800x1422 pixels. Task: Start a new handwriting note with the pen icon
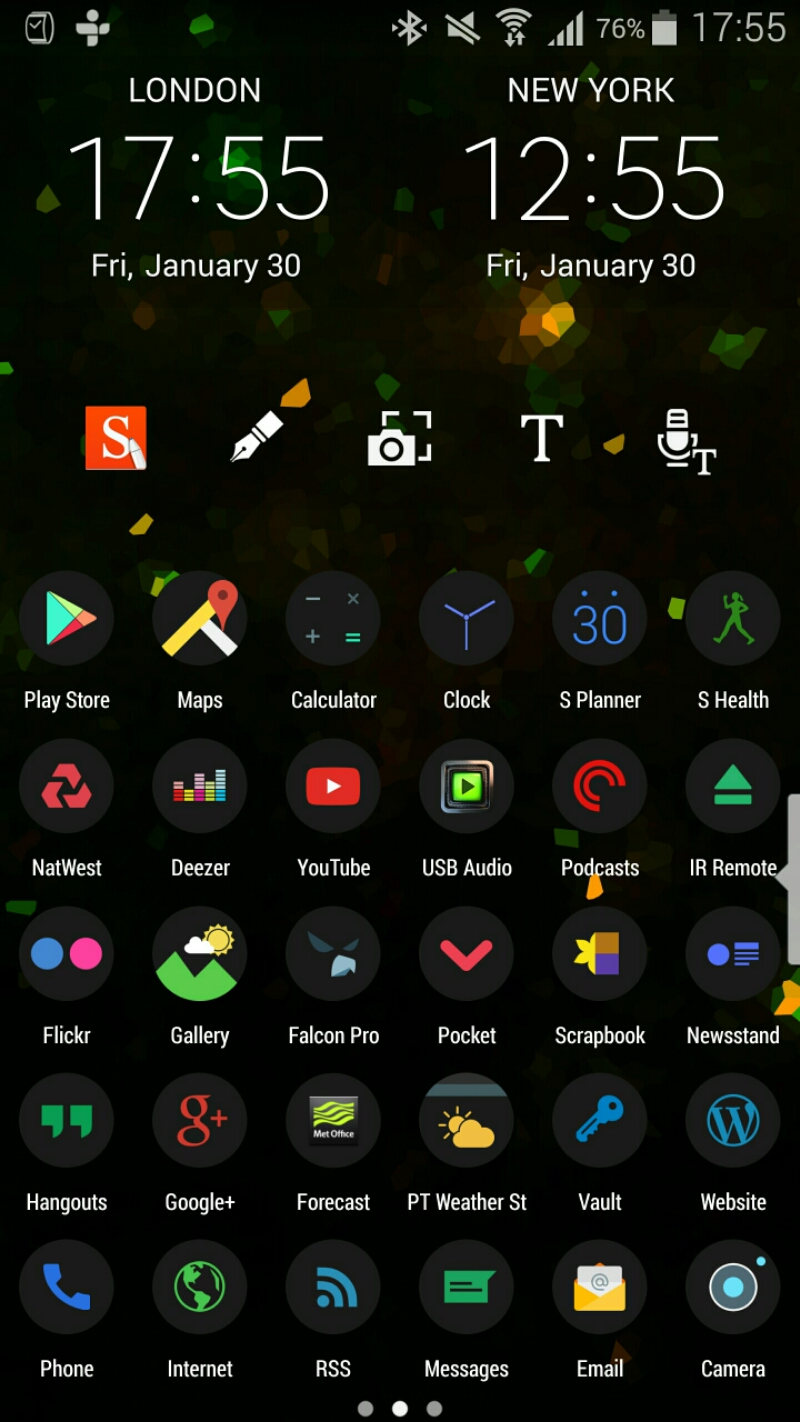pyautogui.click(x=257, y=438)
